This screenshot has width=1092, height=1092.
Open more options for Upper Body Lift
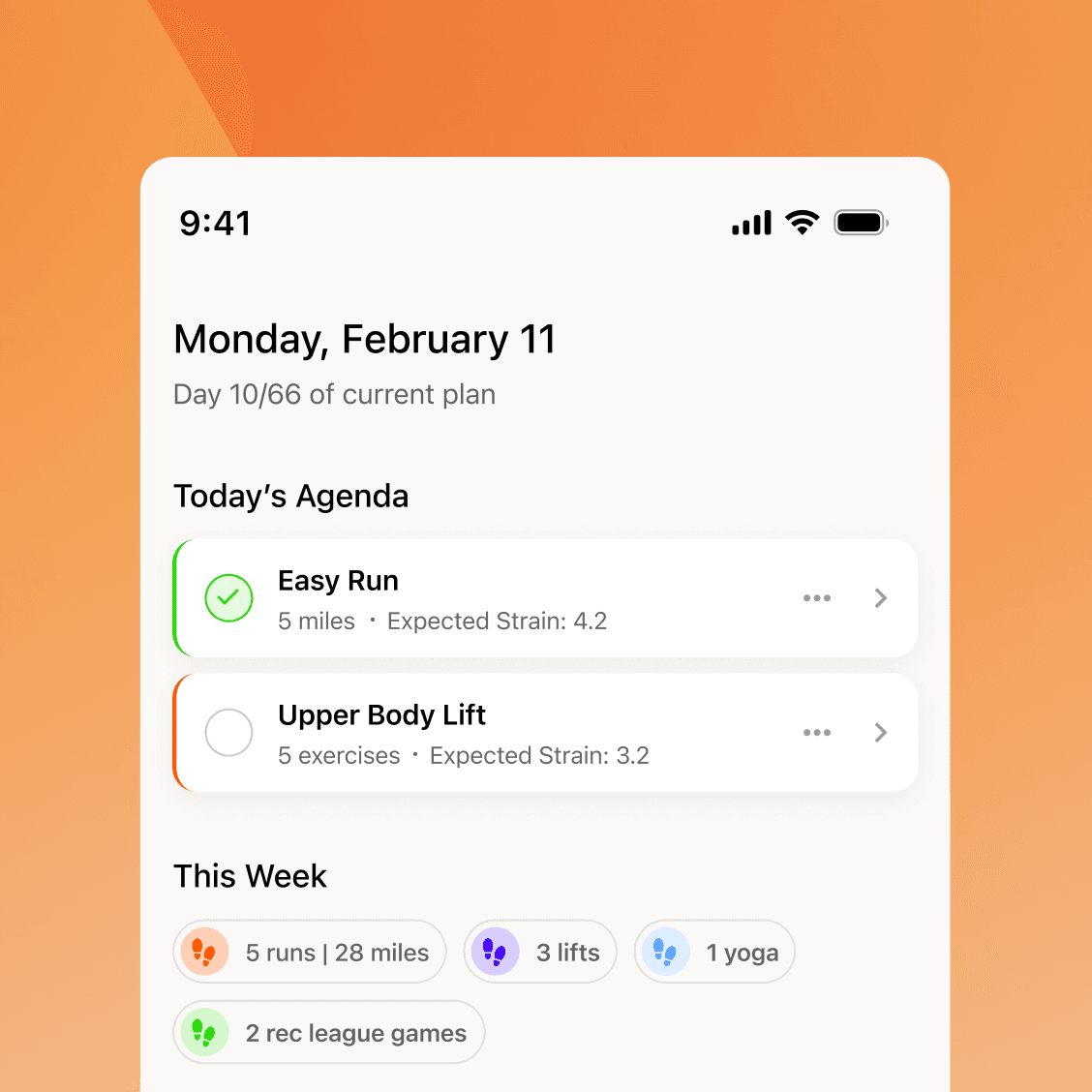[x=817, y=733]
